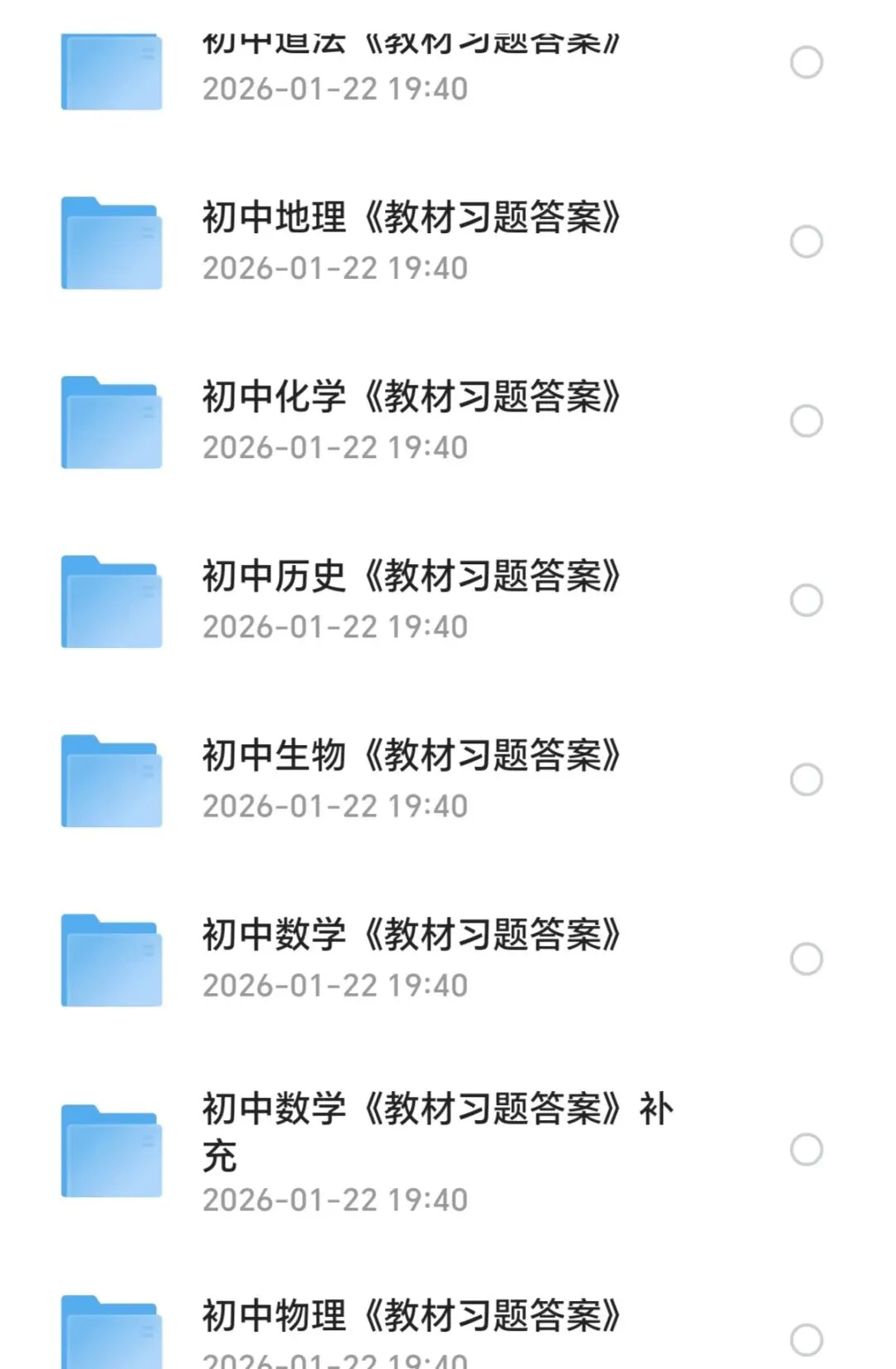Select the 初中道法 folder's circle checkbox
Viewport: 896px width, 1369px height.
point(806,62)
